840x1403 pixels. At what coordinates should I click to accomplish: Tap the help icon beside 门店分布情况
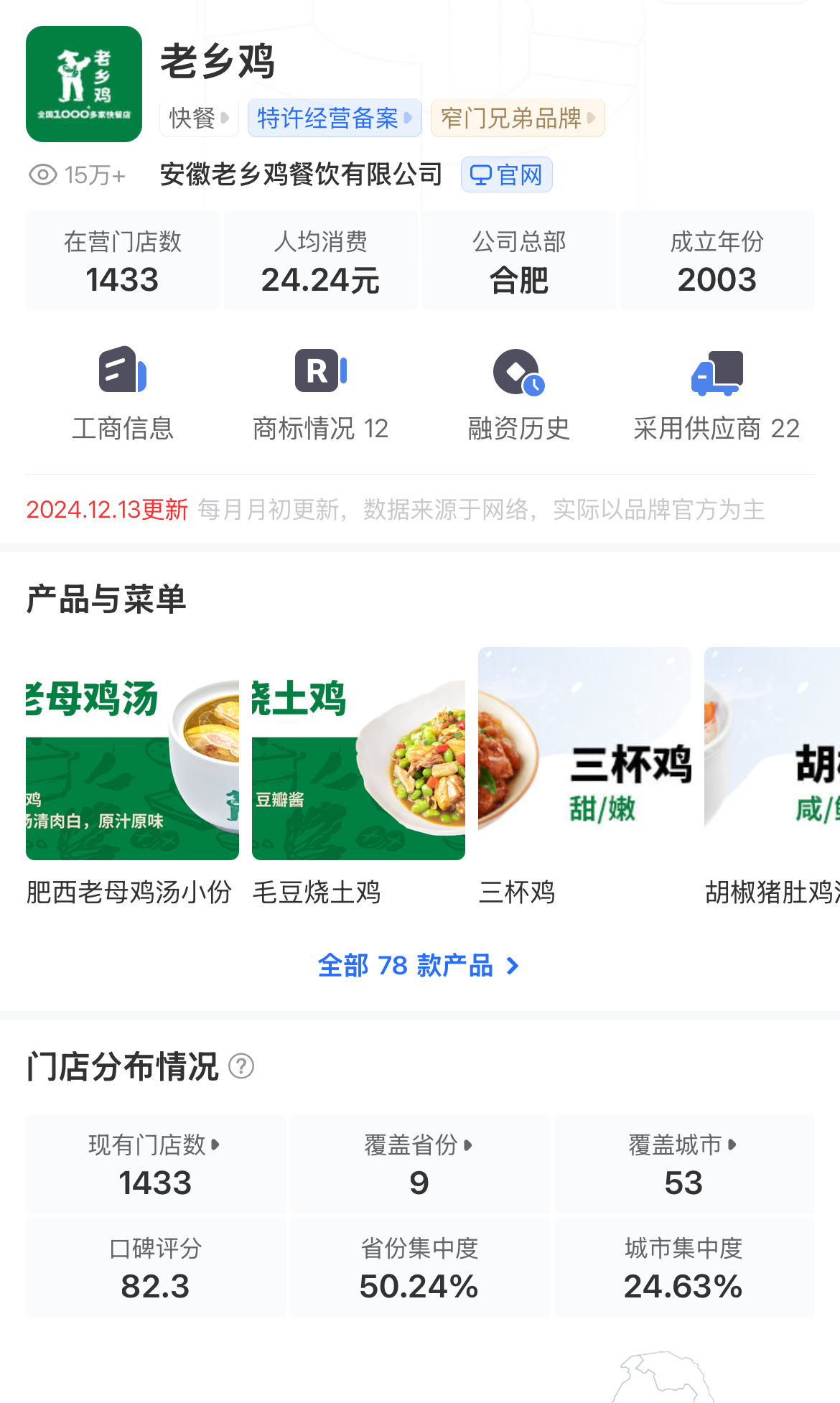[241, 1066]
